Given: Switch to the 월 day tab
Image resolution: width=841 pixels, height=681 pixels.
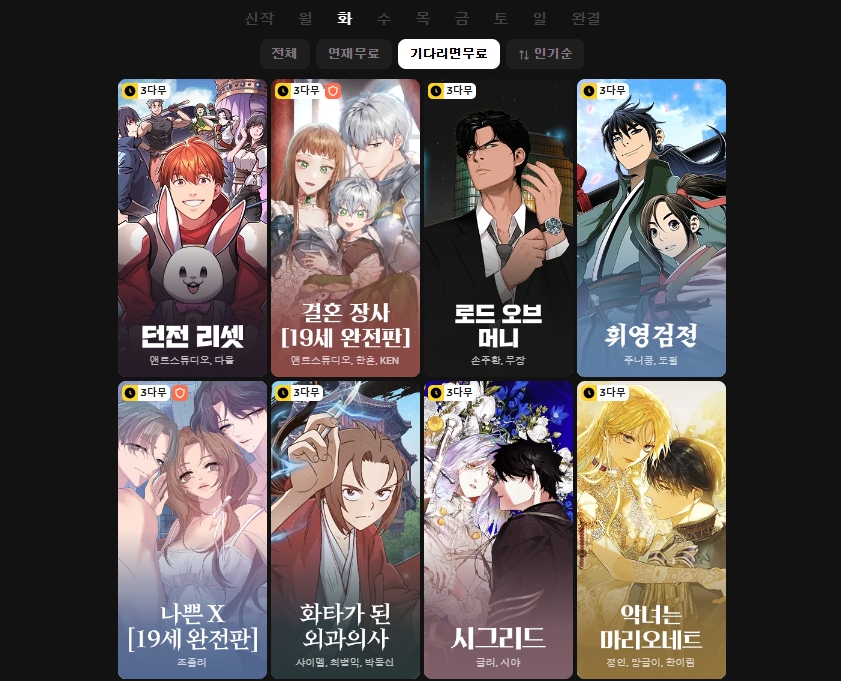Looking at the screenshot, I should tap(305, 18).
